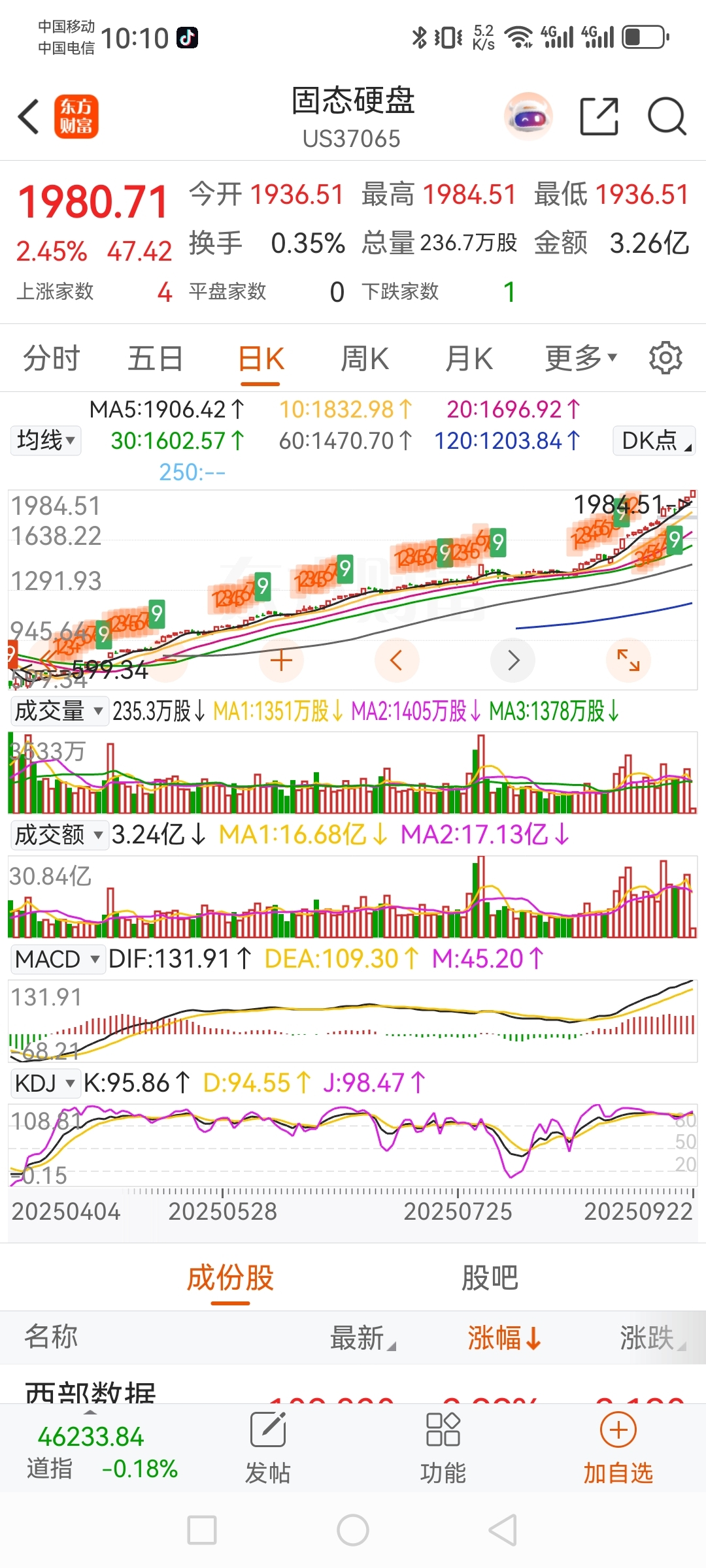Switch to the 分时 chart tab
This screenshot has width=706, height=1568.
point(51,359)
